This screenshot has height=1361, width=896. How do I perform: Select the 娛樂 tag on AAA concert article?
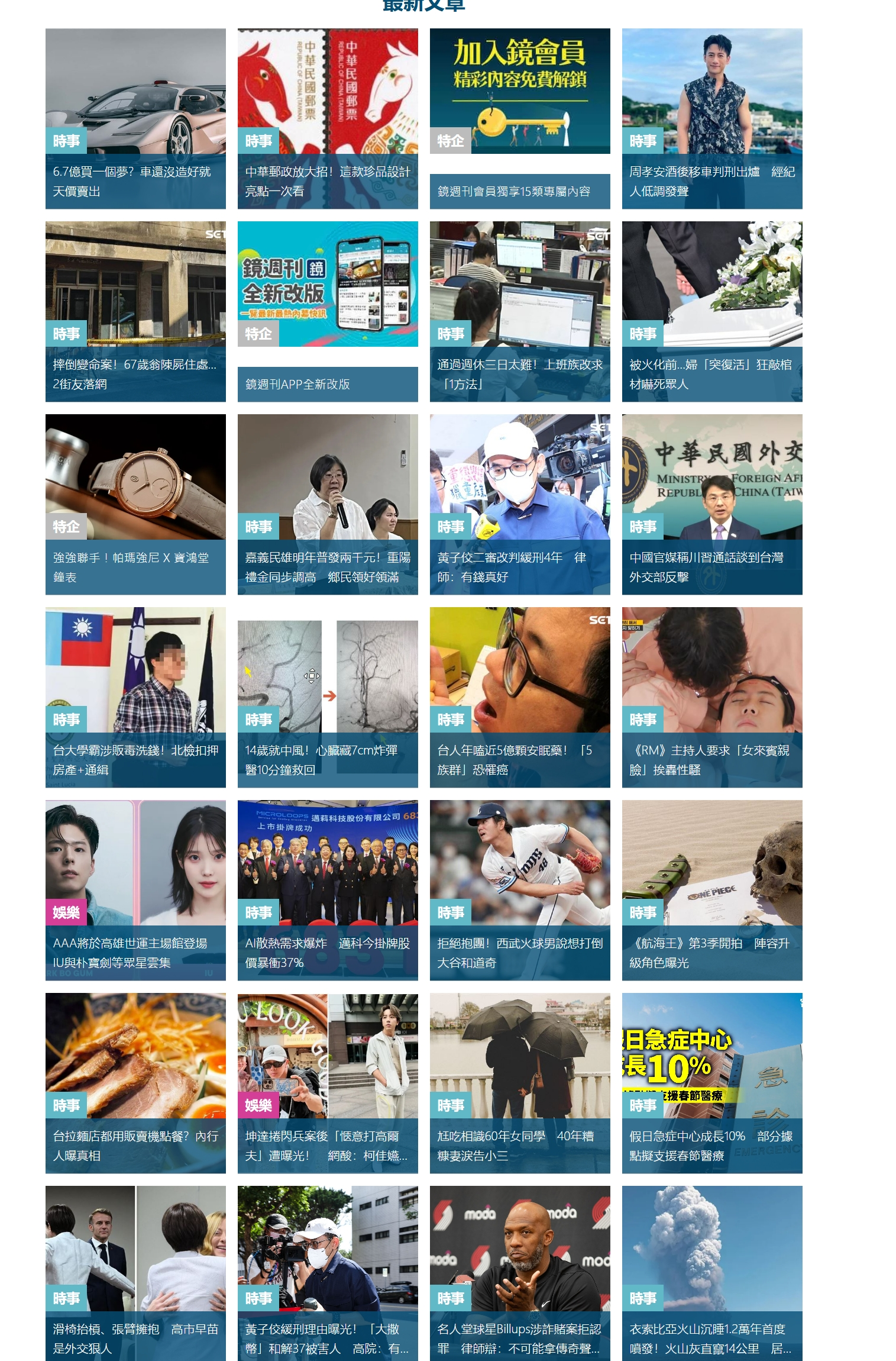[66, 912]
